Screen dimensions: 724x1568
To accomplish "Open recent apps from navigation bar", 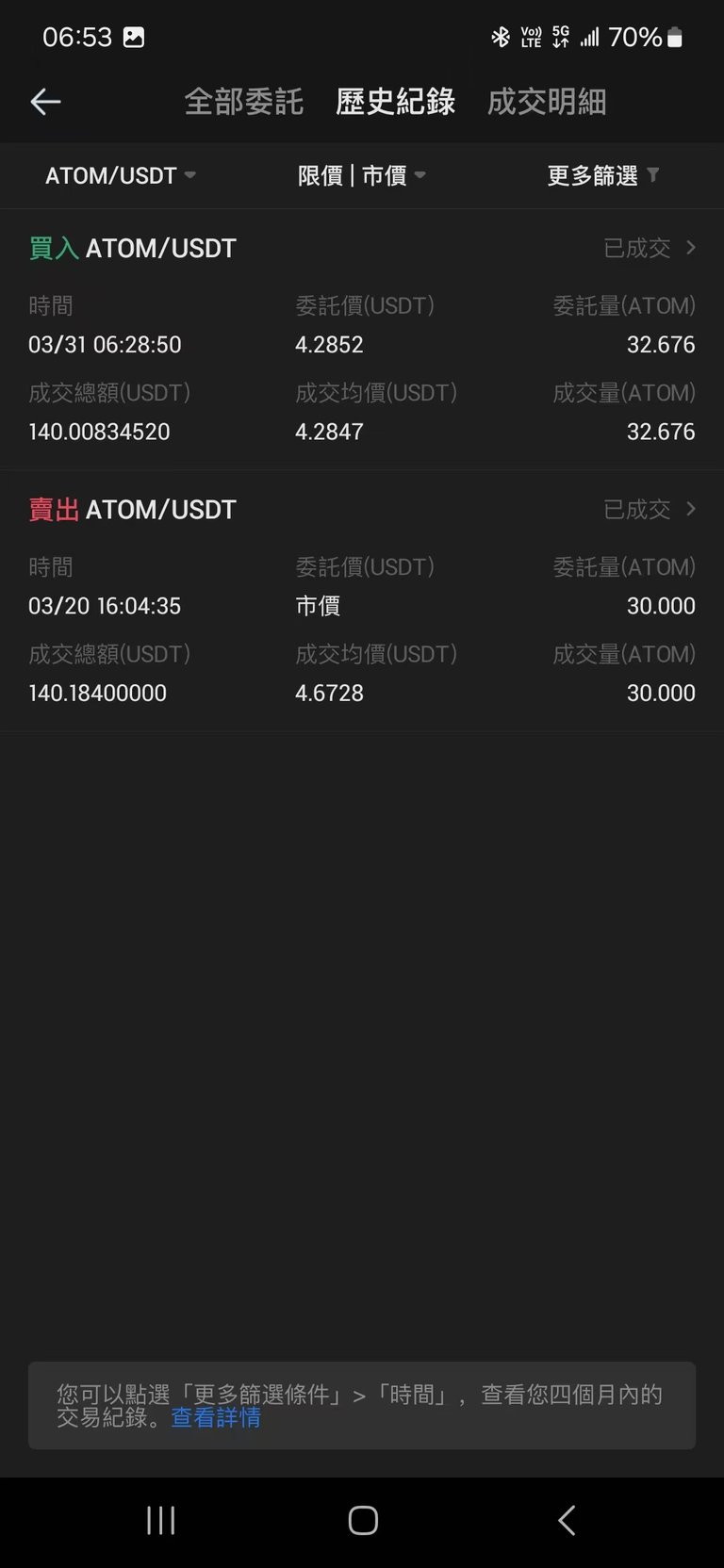I will pyautogui.click(x=161, y=1520).
